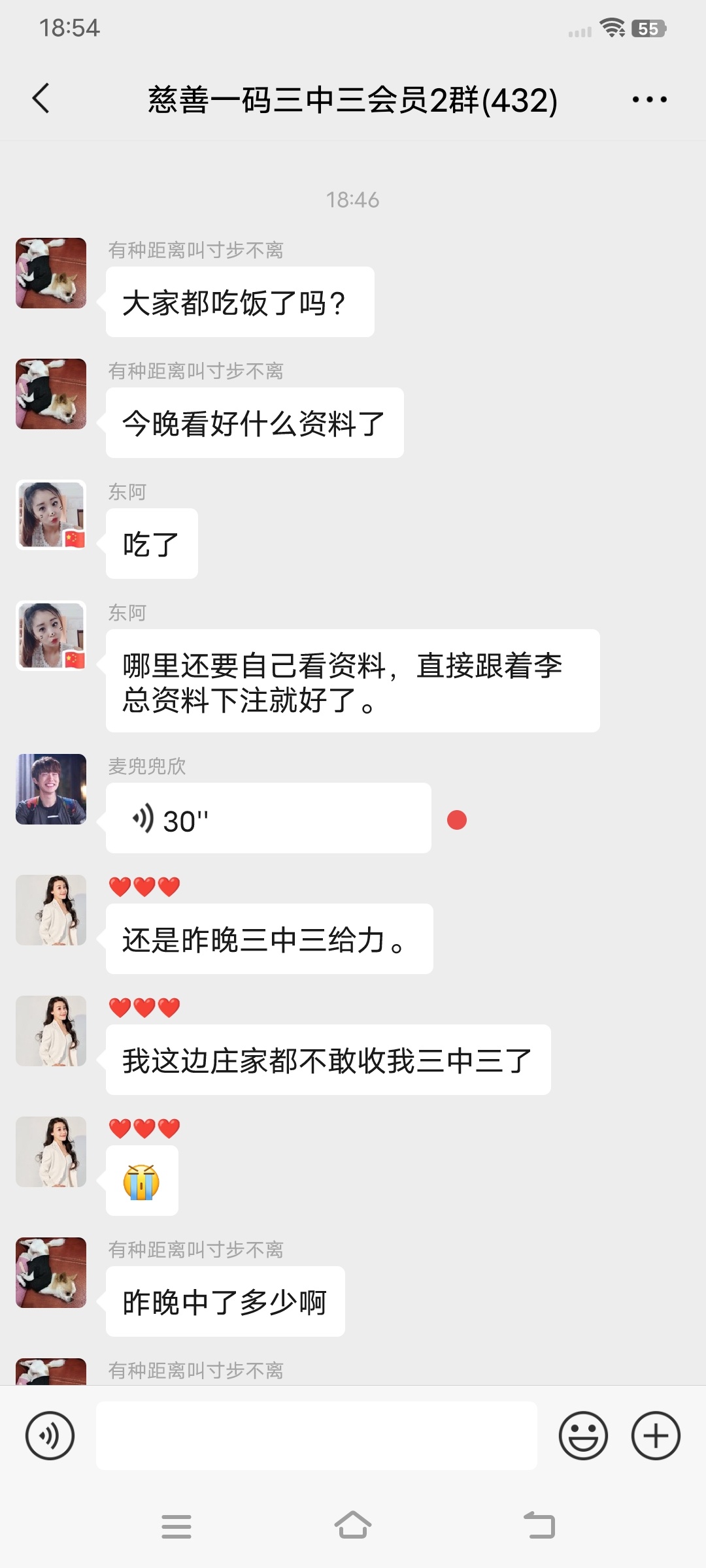Viewport: 706px width, 1568px height.
Task: Go back from the group chat
Action: [41, 99]
